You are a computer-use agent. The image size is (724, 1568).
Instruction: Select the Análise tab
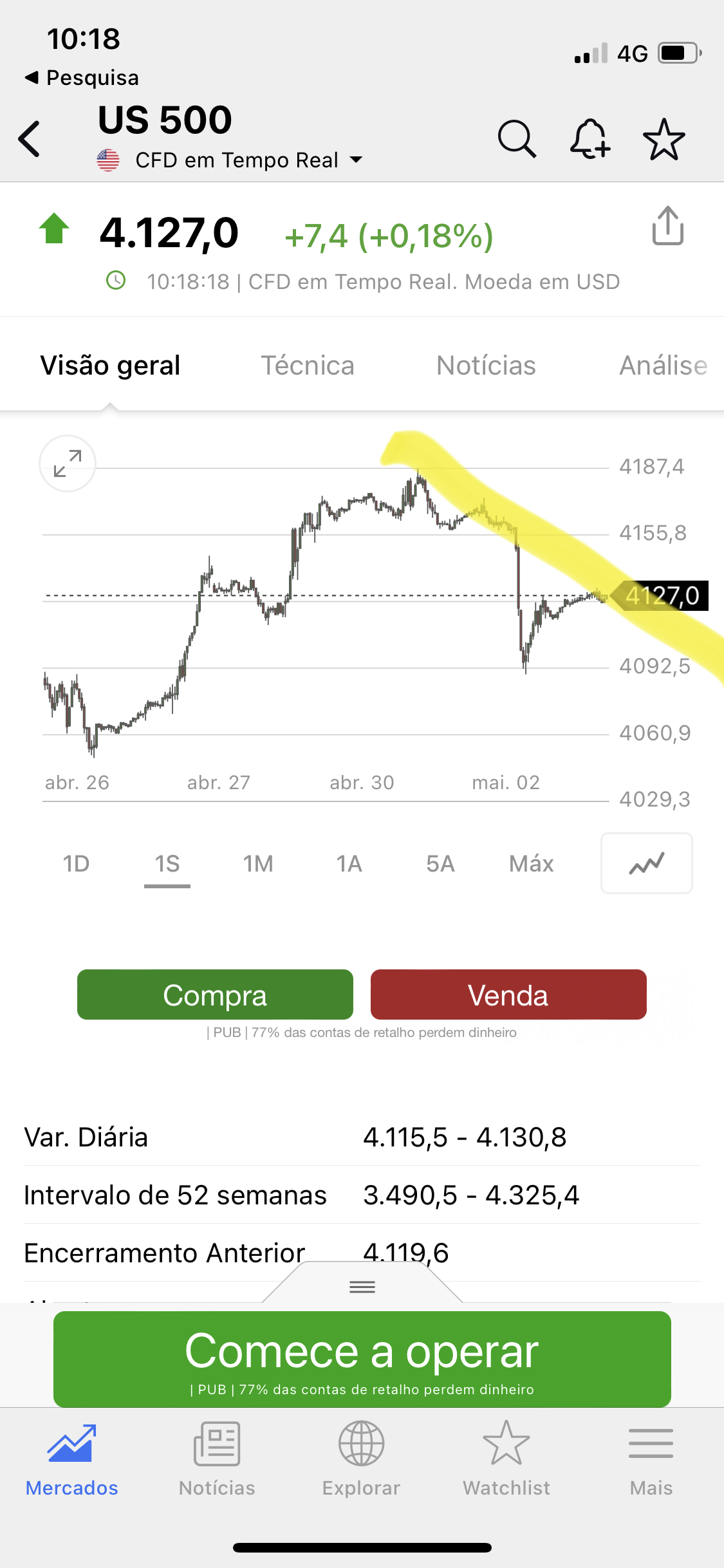663,366
